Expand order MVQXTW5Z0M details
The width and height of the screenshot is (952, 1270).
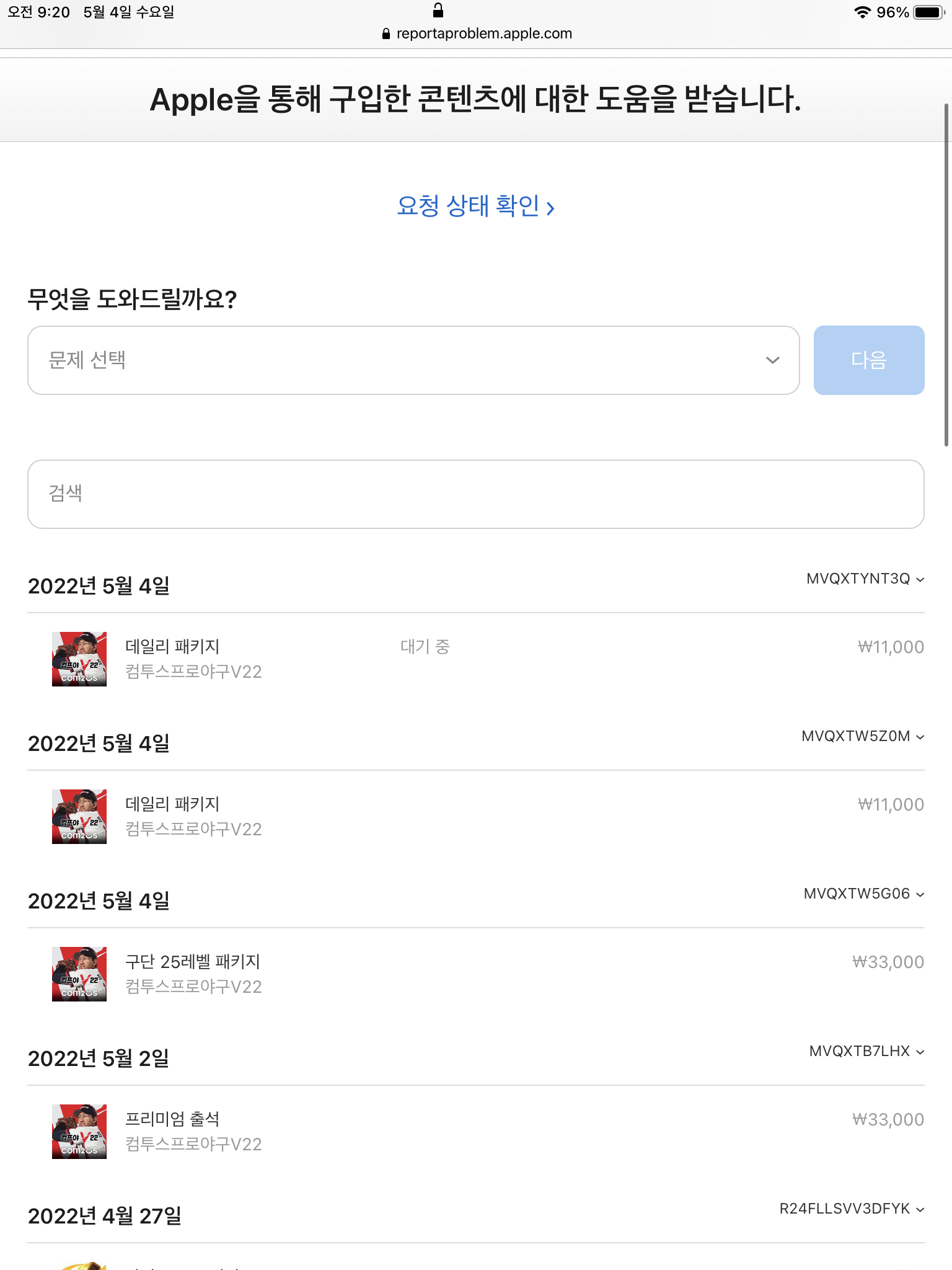(x=862, y=737)
